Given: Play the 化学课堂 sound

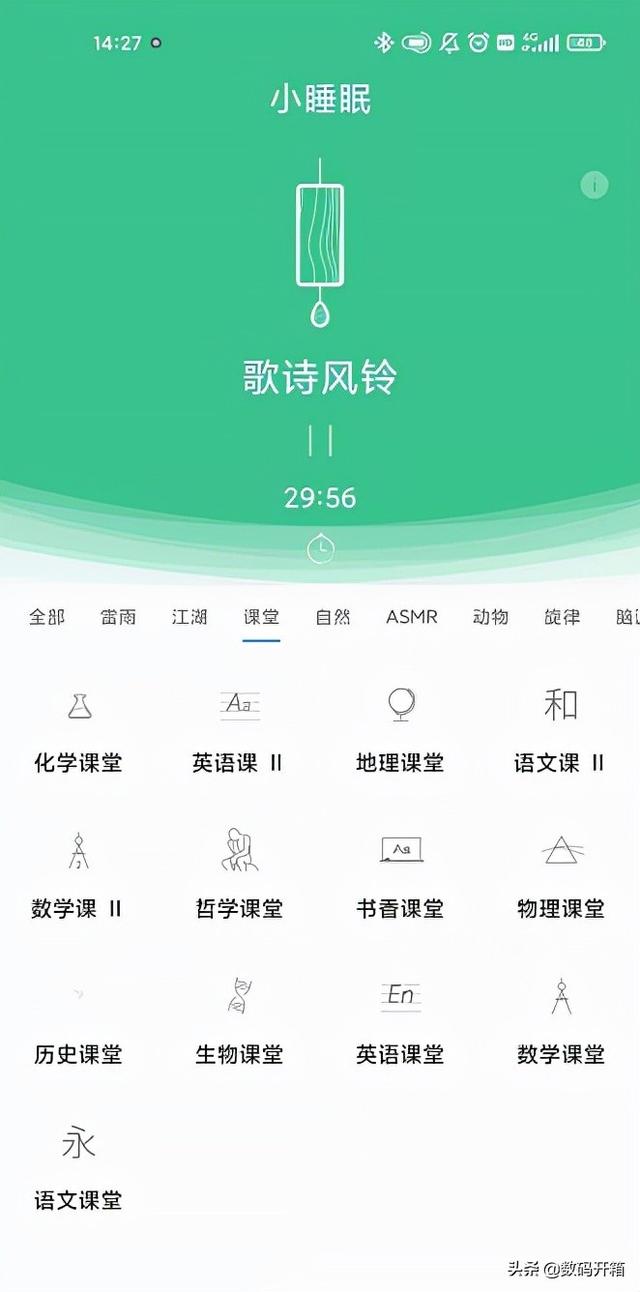Looking at the screenshot, I should pyautogui.click(x=78, y=732).
